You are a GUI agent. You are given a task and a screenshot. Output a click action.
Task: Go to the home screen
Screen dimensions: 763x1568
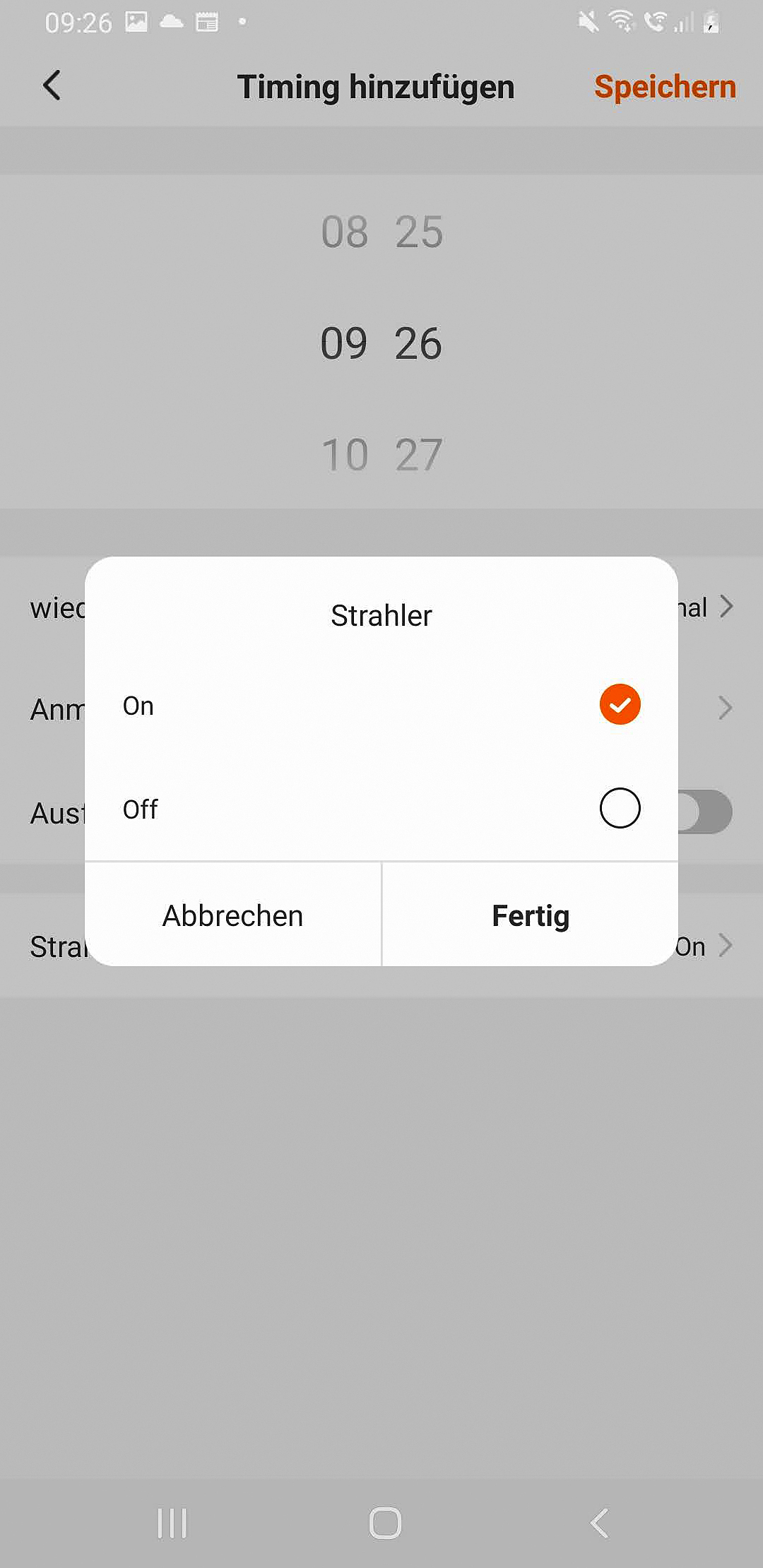(x=385, y=1523)
